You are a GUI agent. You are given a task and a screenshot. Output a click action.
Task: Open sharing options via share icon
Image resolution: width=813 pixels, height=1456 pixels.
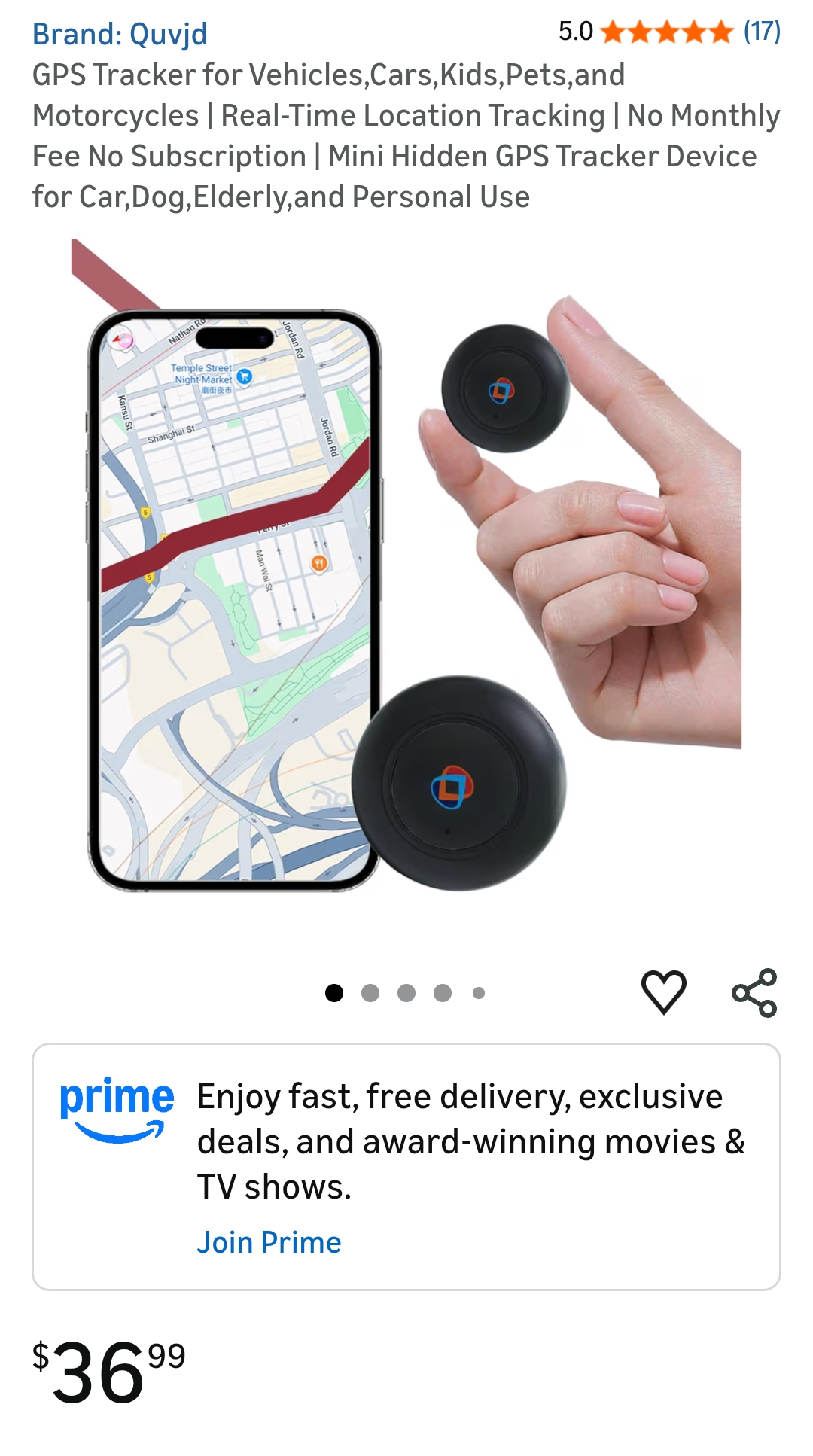[x=755, y=992]
